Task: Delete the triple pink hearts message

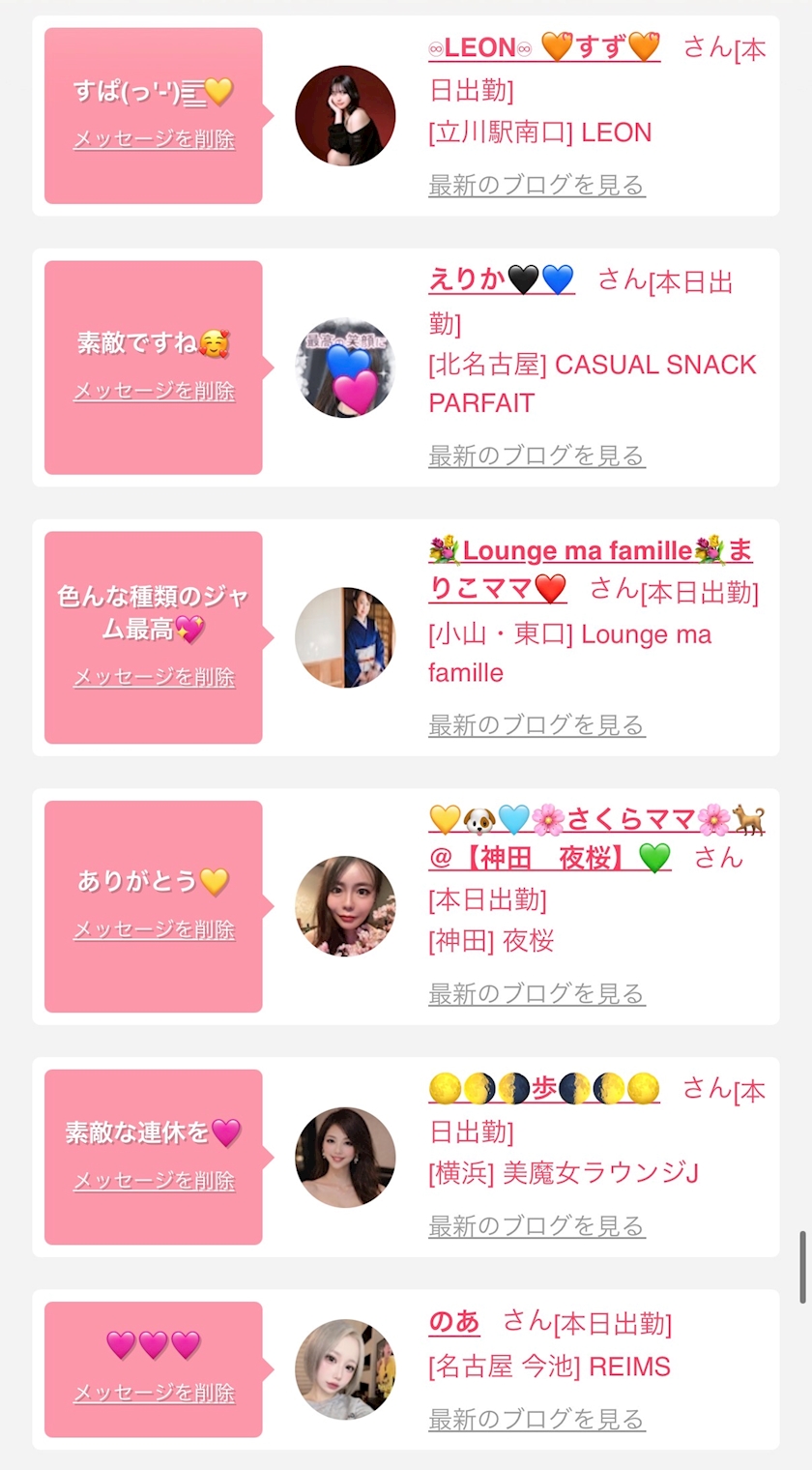Action: 154,1394
